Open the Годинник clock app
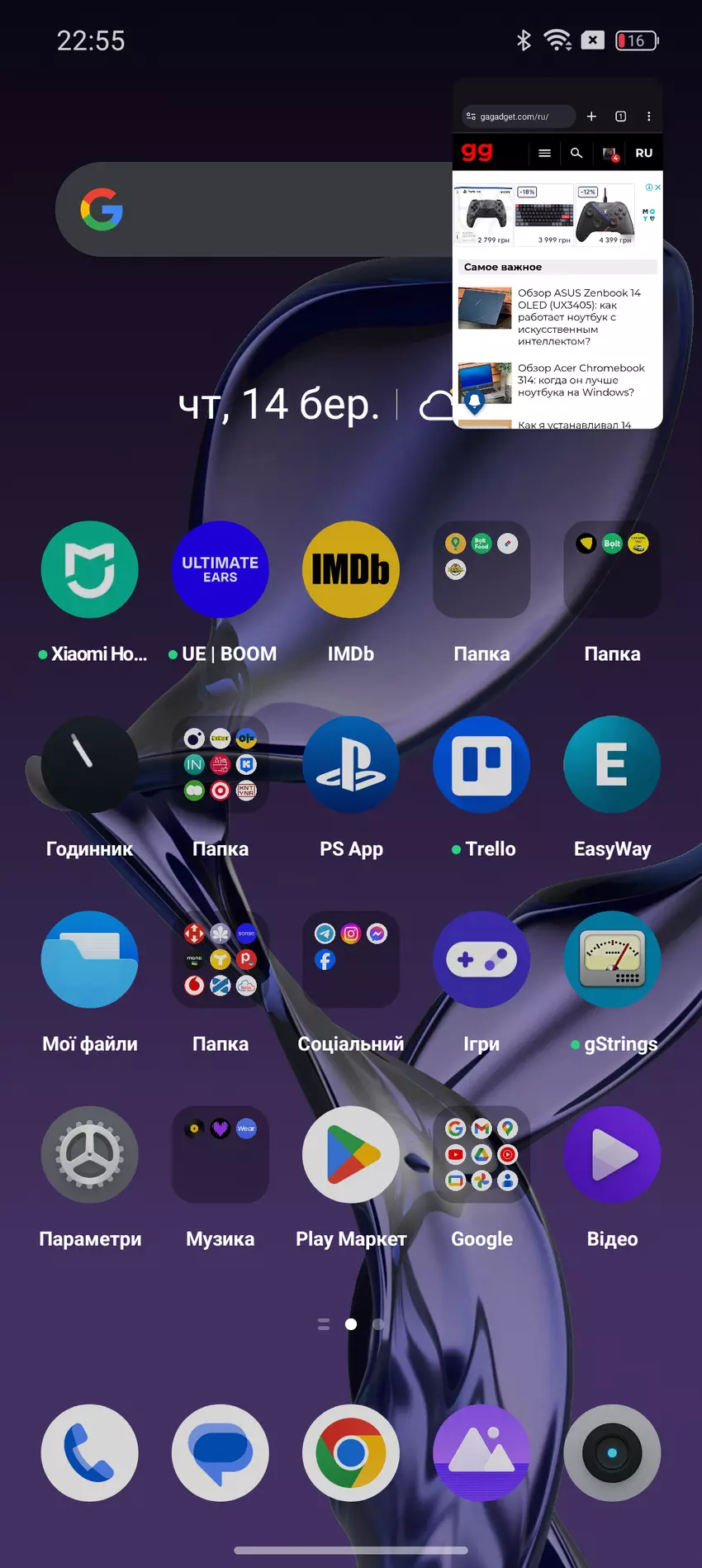Image resolution: width=702 pixels, height=1568 pixels. click(90, 764)
